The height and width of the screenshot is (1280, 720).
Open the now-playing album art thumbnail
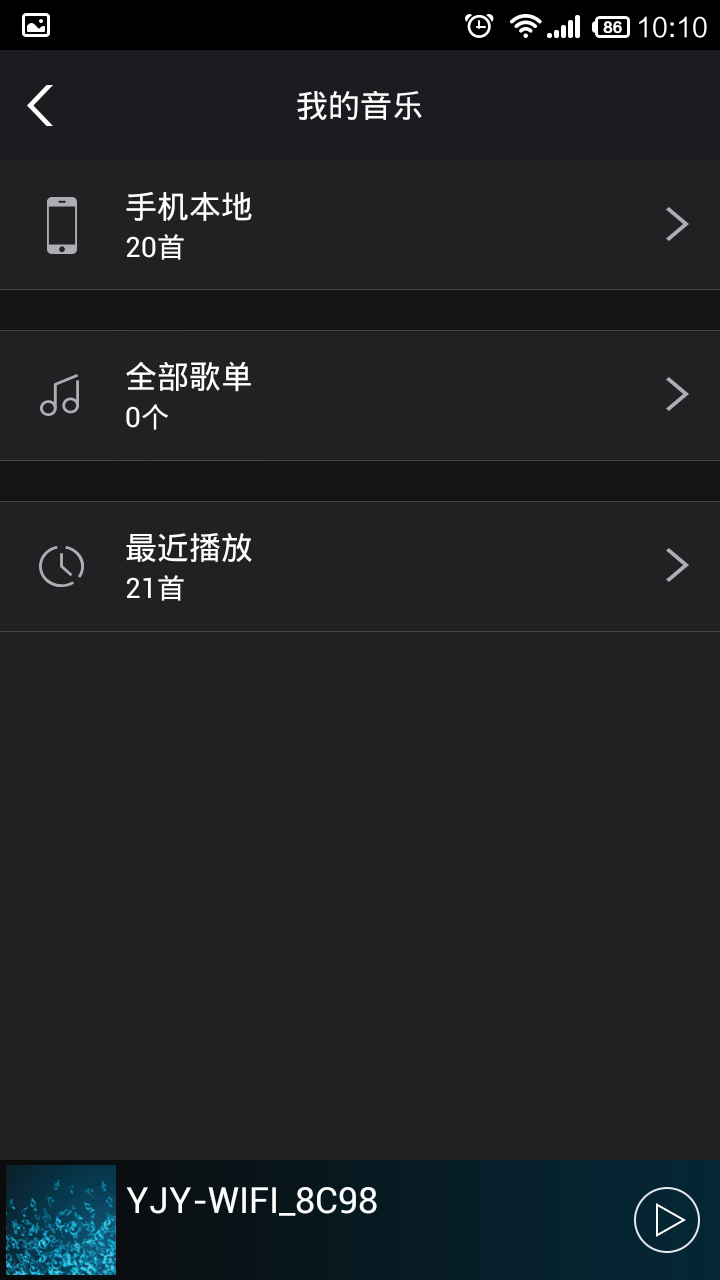61,1220
